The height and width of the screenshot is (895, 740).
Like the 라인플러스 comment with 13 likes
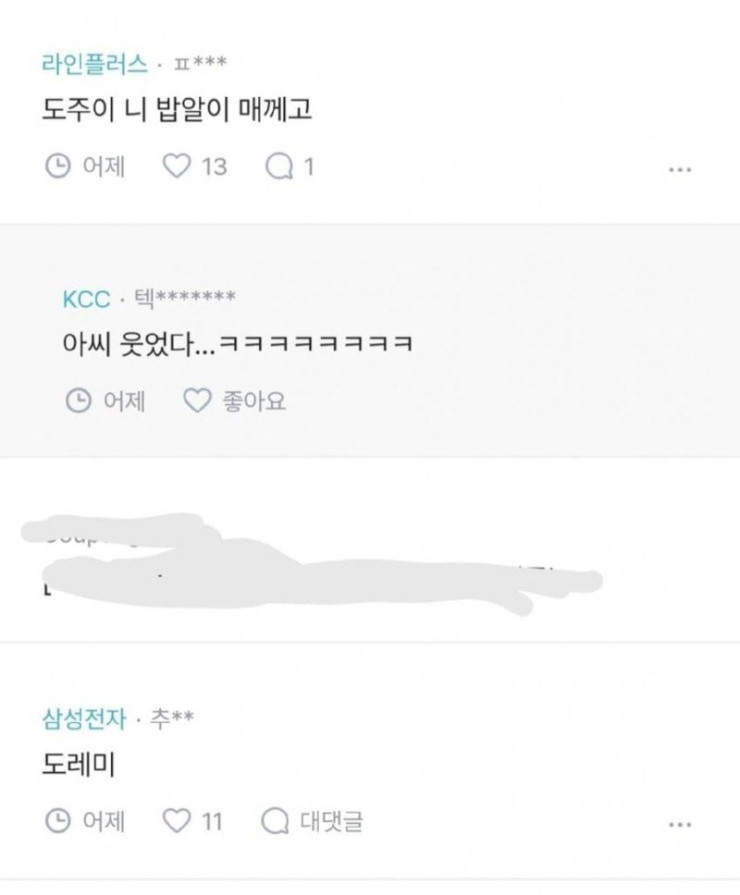pos(178,166)
